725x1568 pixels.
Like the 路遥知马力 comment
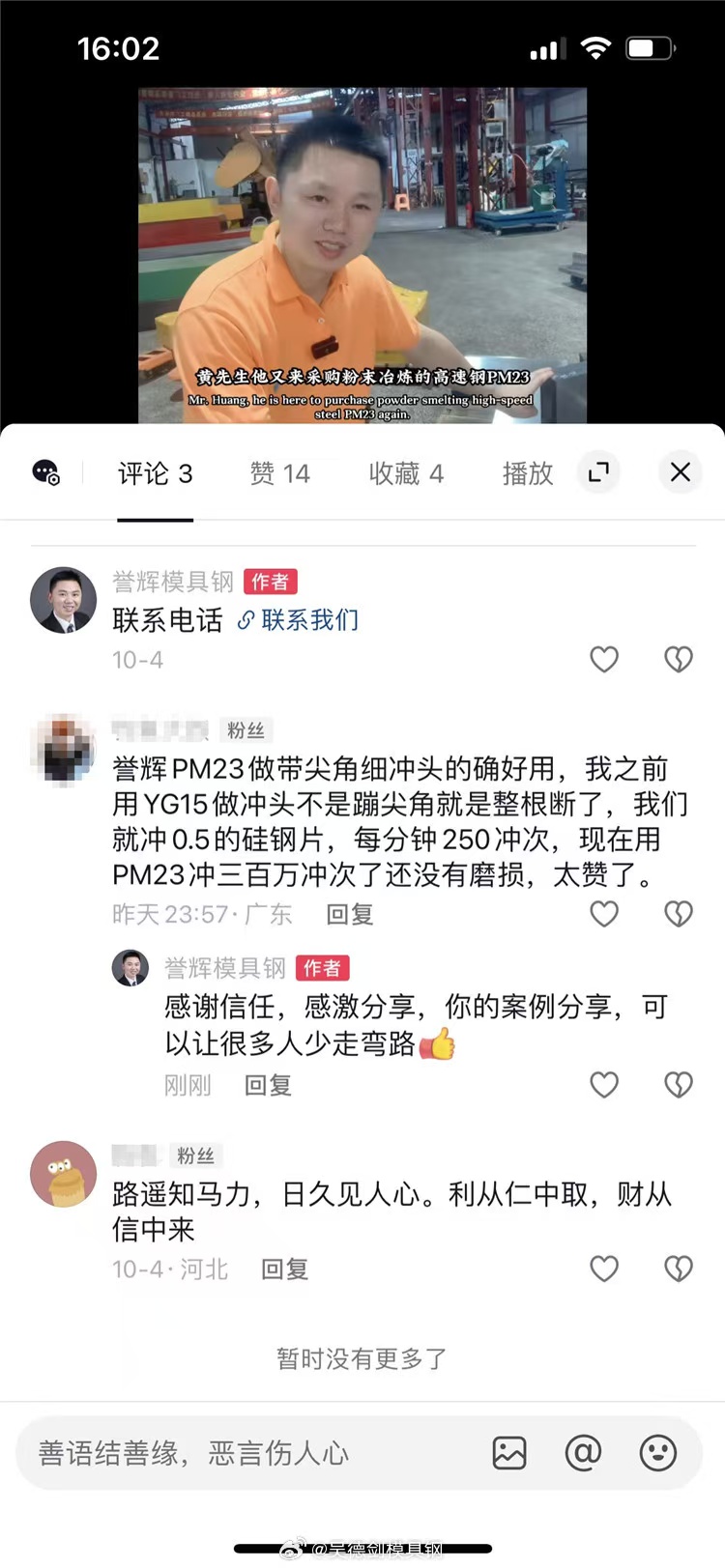pyautogui.click(x=604, y=1269)
